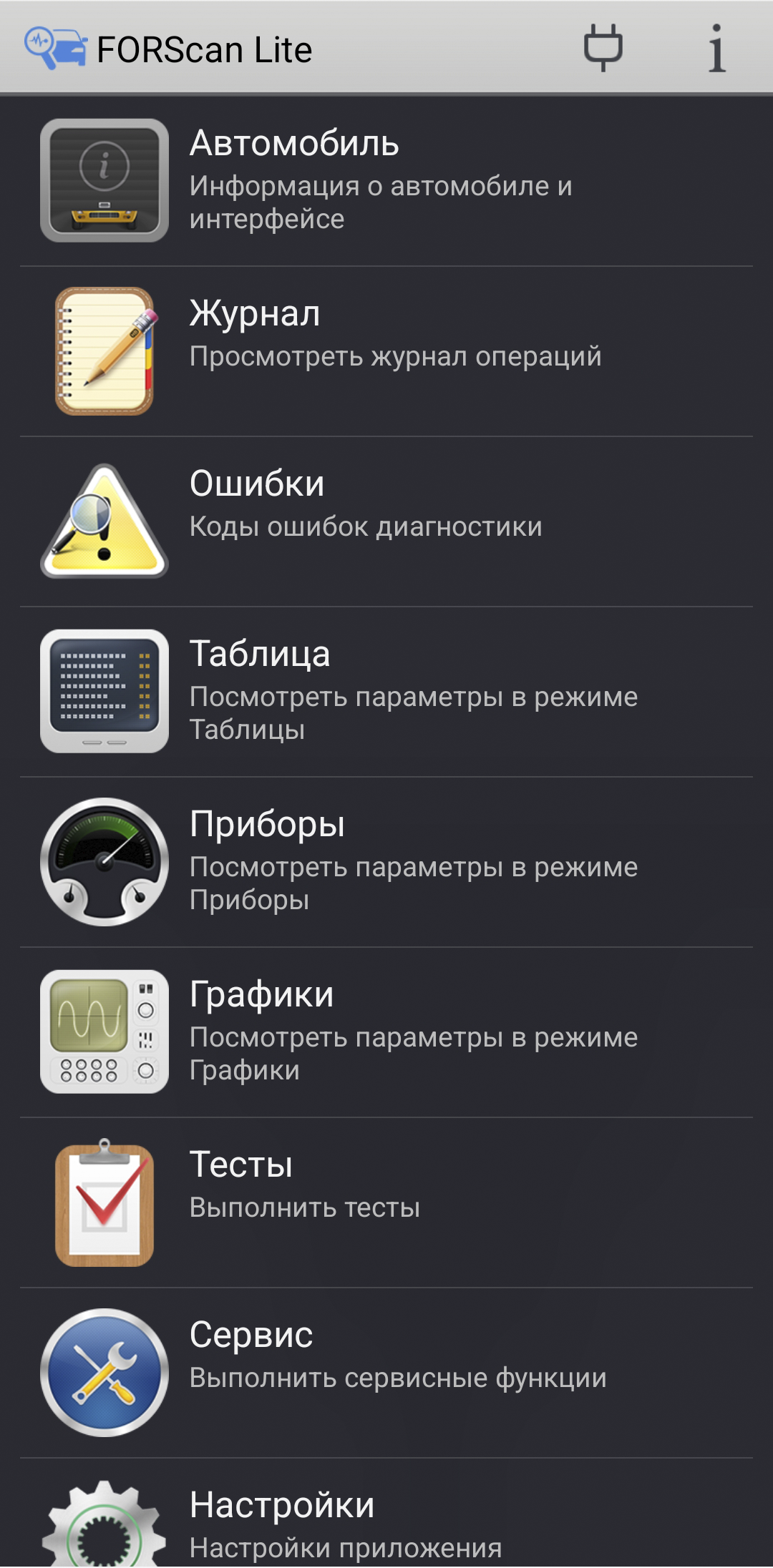Open Графики graph mode
773x1568 pixels.
coord(386,1030)
